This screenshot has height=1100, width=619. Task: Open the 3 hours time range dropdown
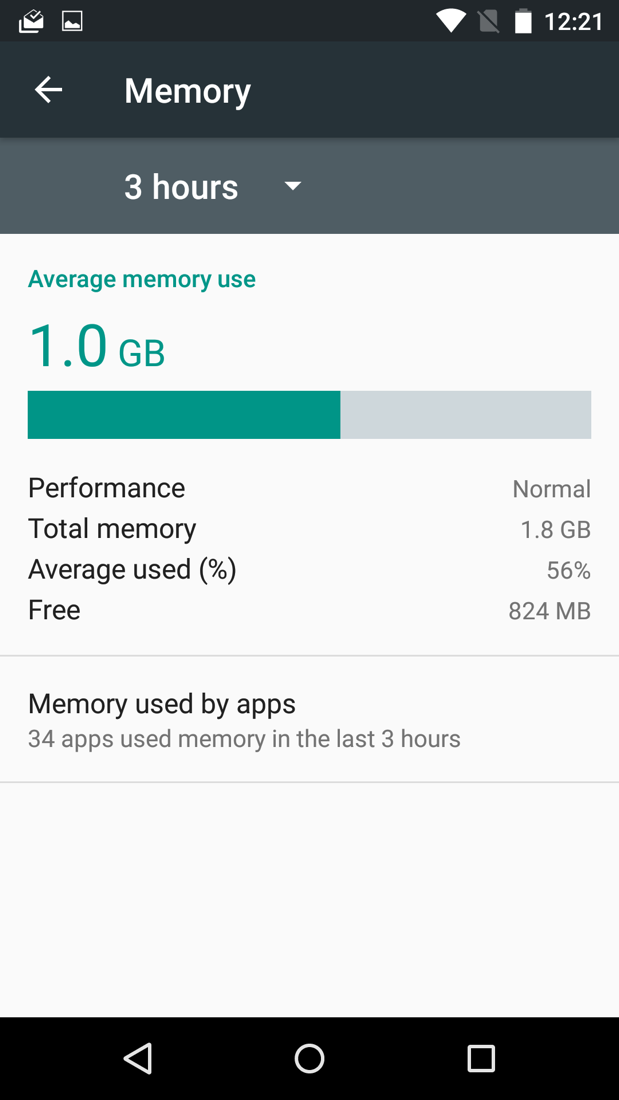(x=213, y=187)
